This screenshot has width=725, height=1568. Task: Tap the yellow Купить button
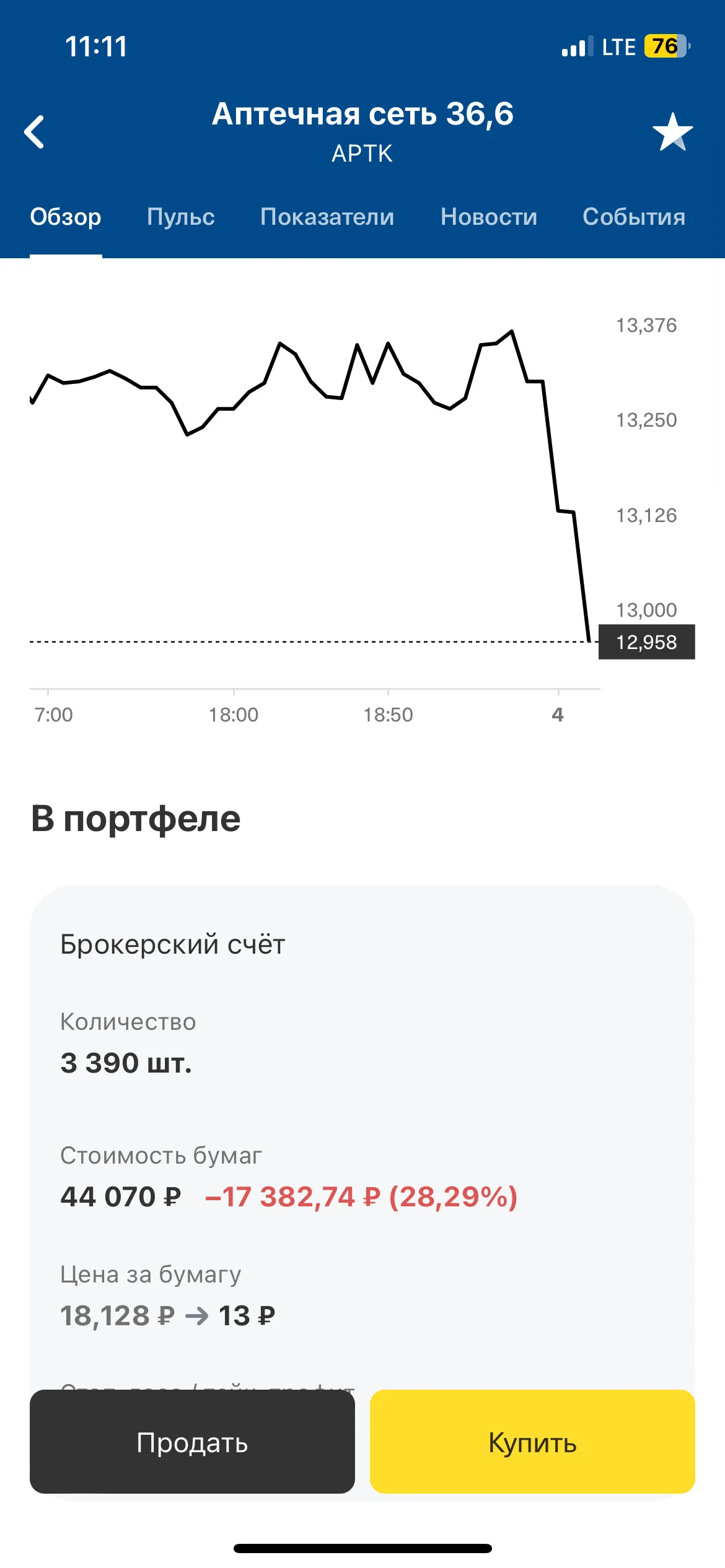tap(532, 1442)
